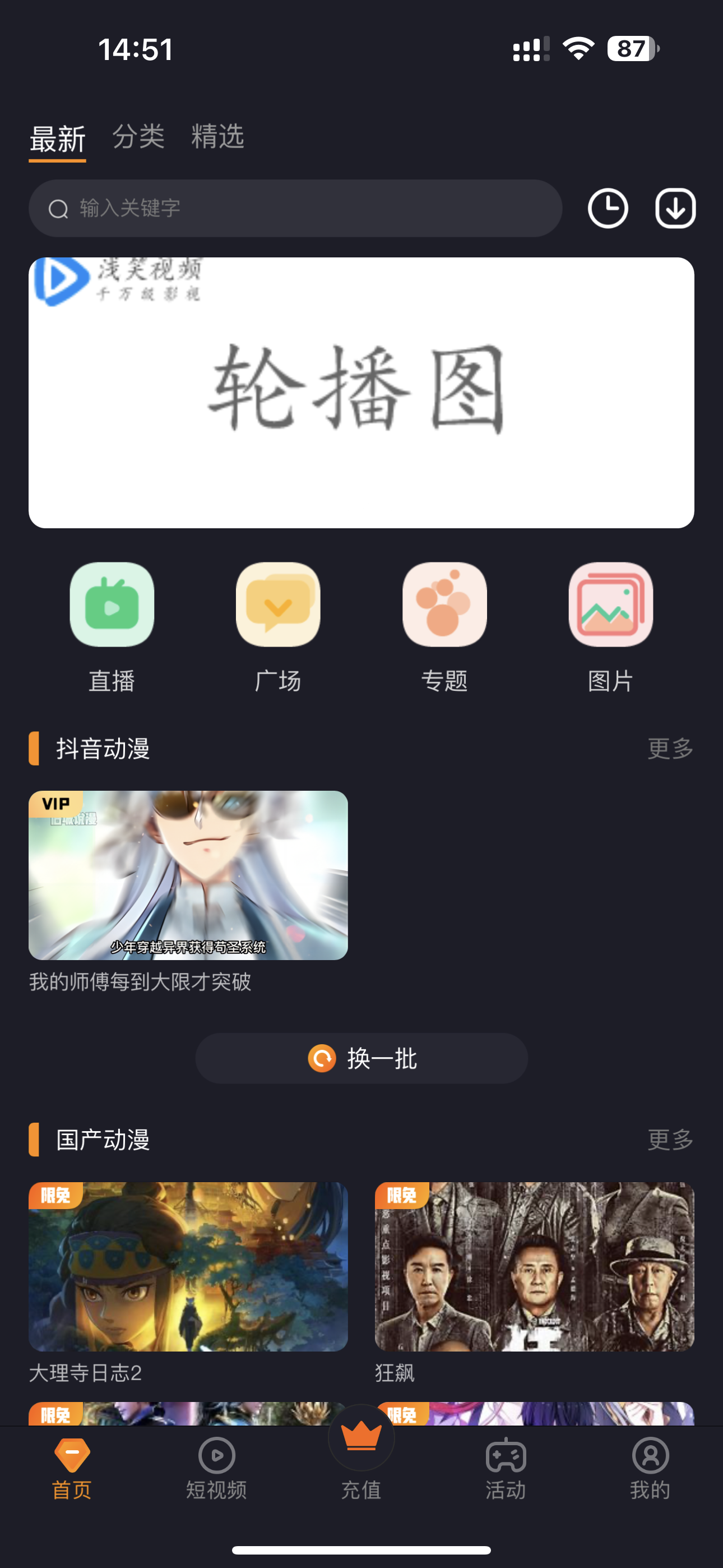Switch to the 分类 tab

tap(138, 136)
